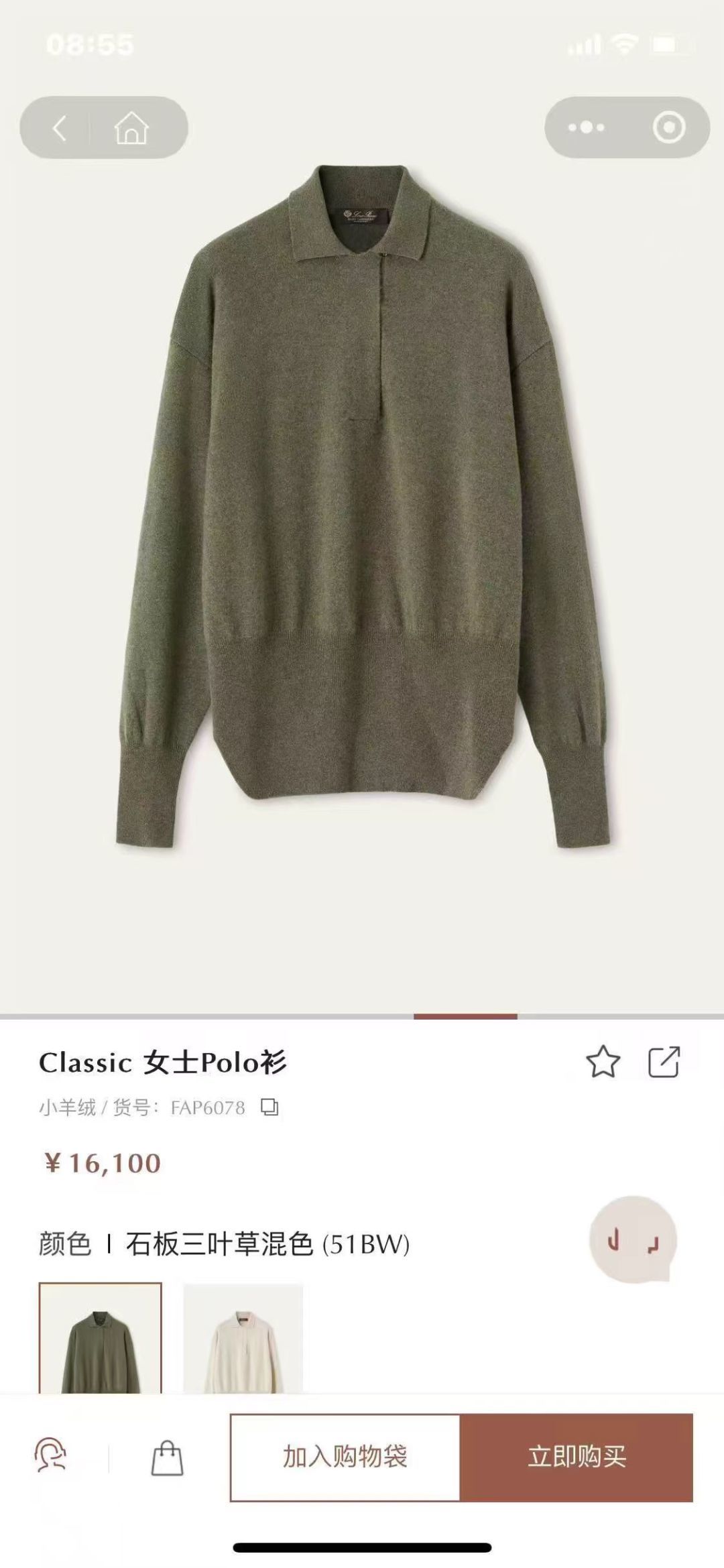Image resolution: width=724 pixels, height=1568 pixels.
Task: Open the shopping bag
Action: [x=167, y=1457]
